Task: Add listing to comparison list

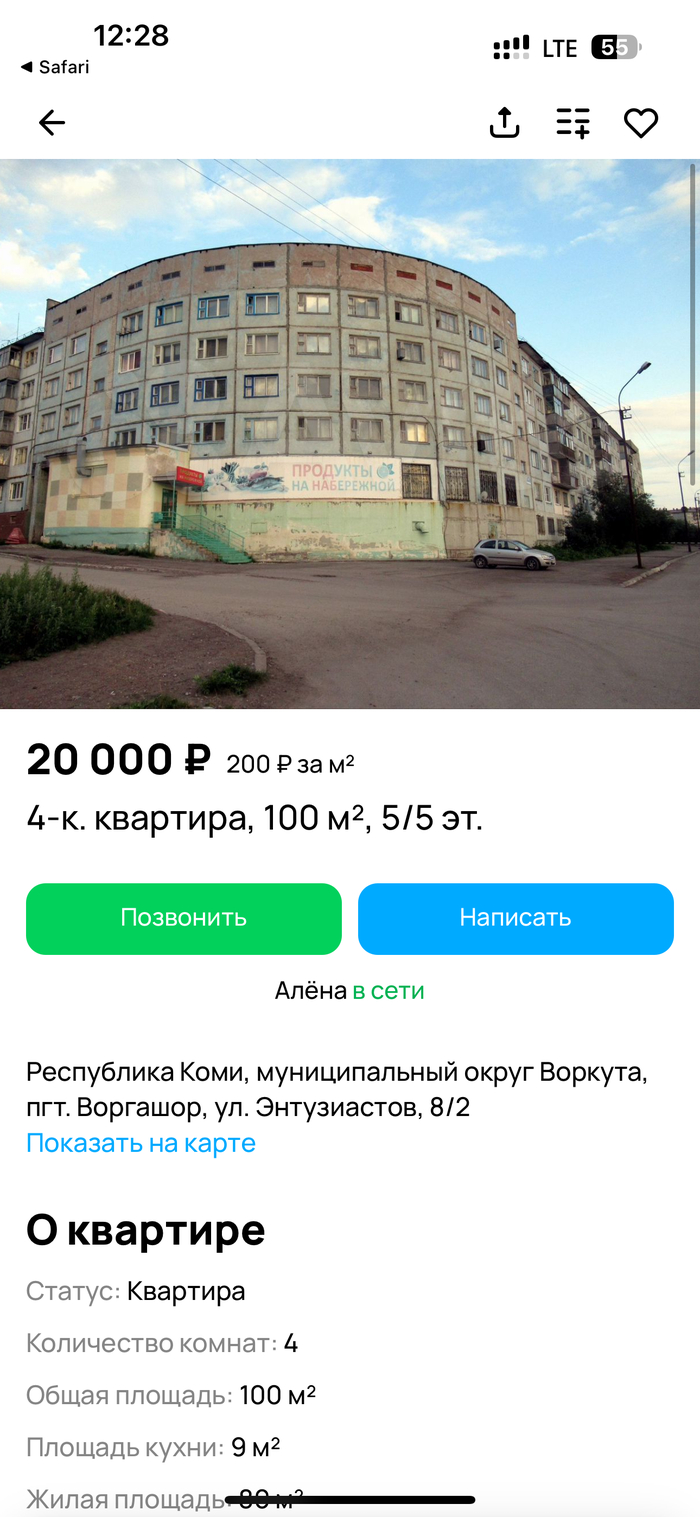Action: (573, 123)
